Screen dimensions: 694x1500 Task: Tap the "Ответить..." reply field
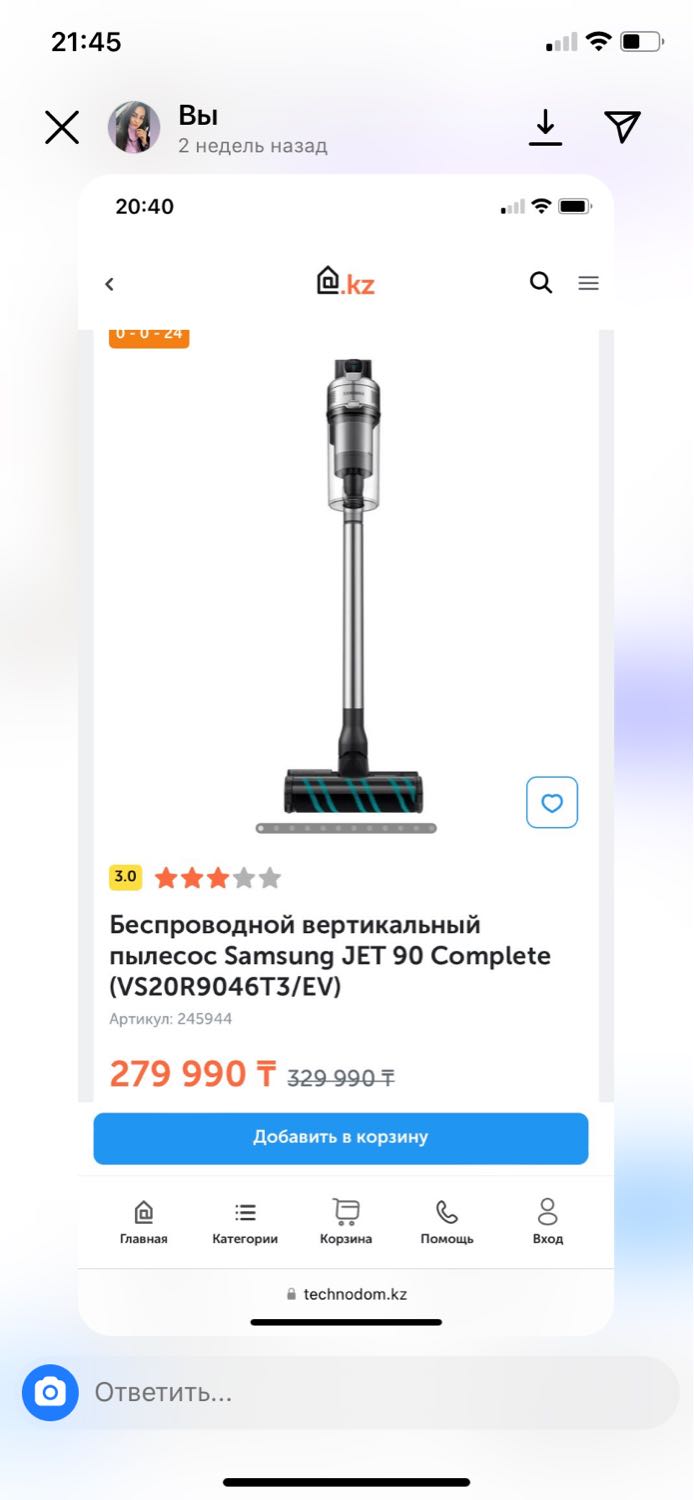click(x=380, y=1392)
